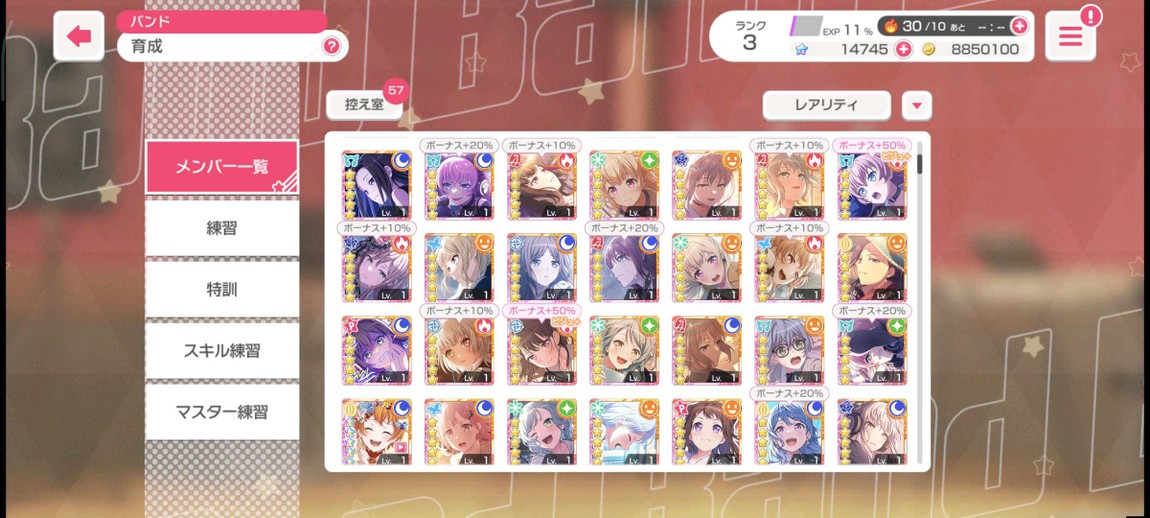Open the help question mark icon
The width and height of the screenshot is (1150, 518).
pyautogui.click(x=331, y=46)
